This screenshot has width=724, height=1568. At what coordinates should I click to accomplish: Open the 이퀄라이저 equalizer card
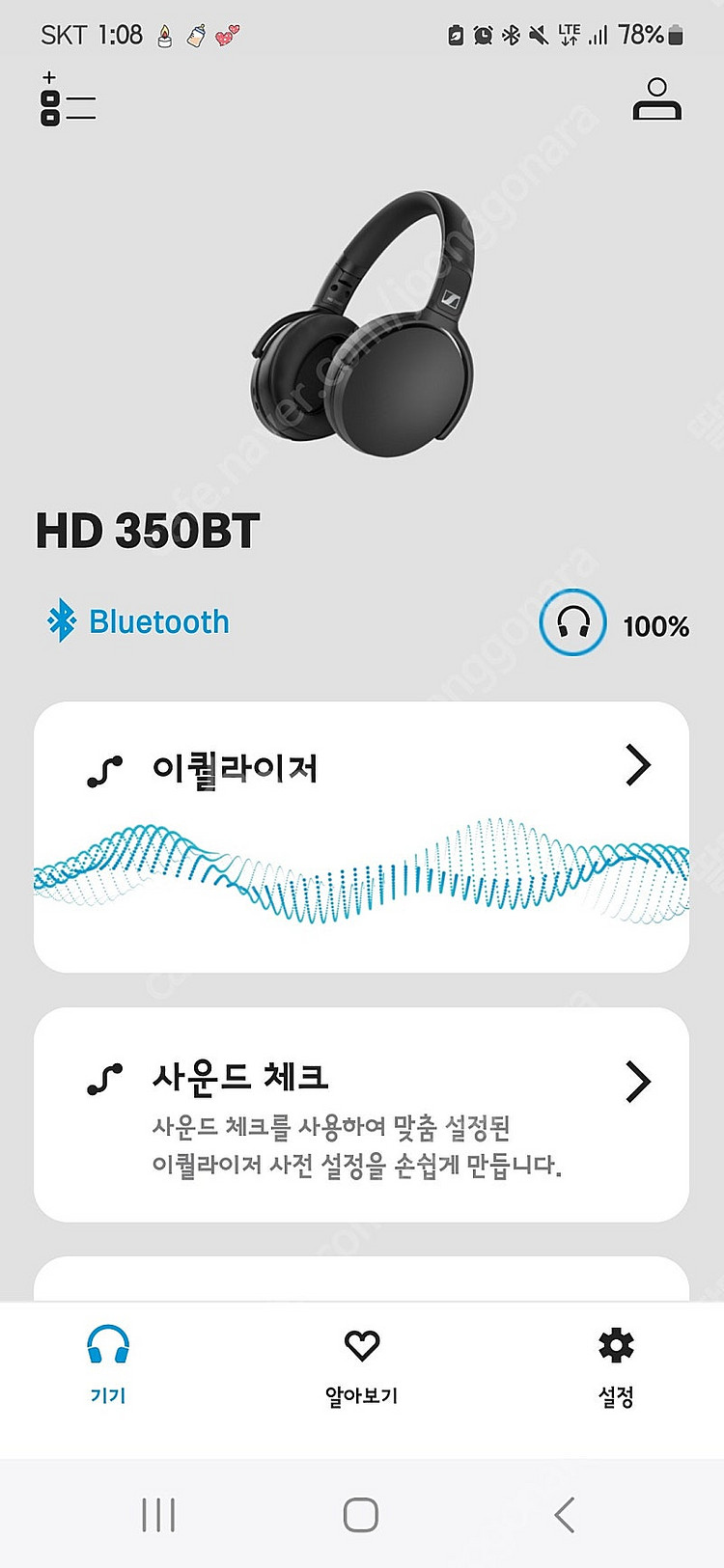[x=361, y=836]
